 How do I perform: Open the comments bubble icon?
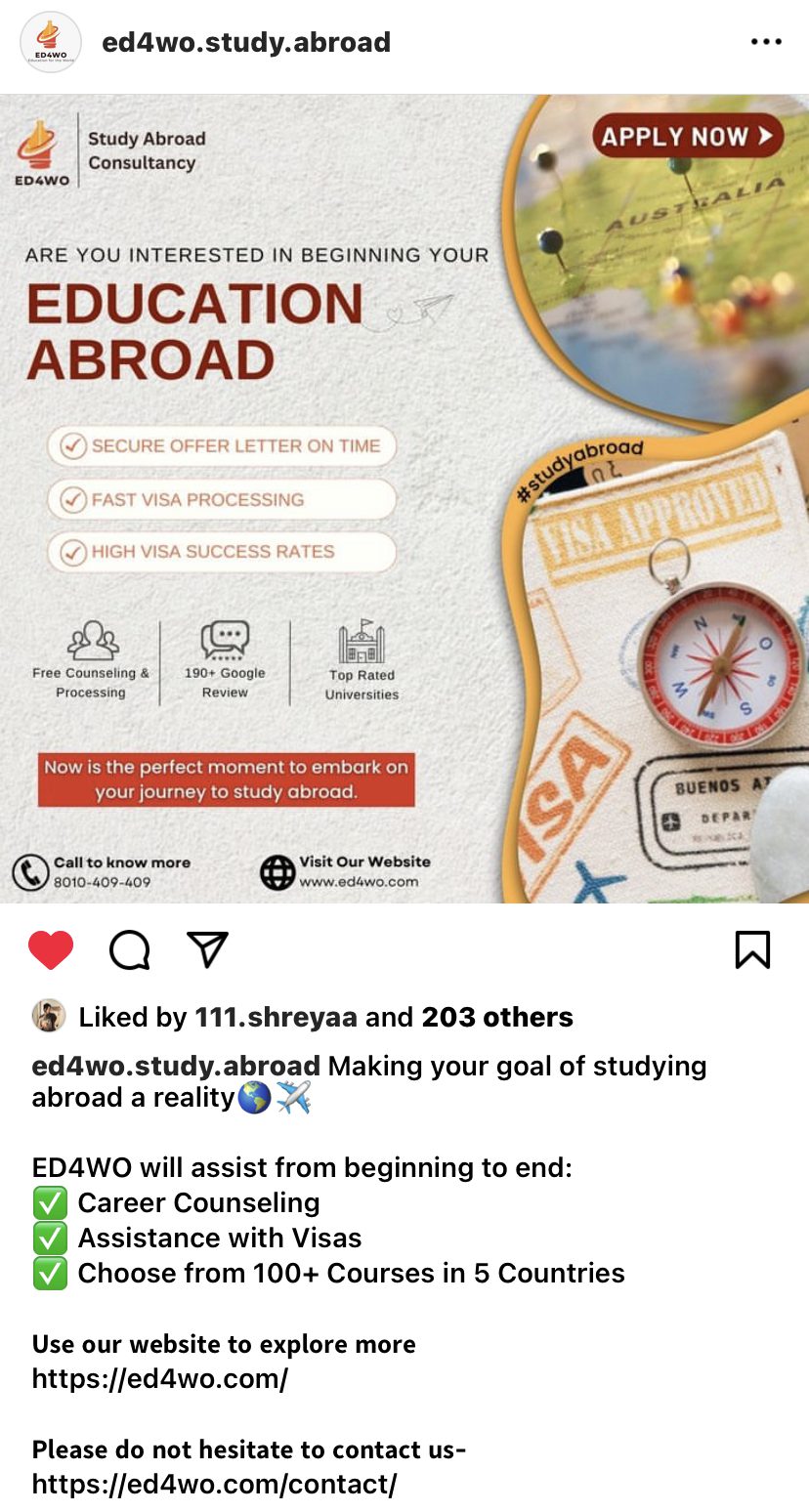coord(129,949)
